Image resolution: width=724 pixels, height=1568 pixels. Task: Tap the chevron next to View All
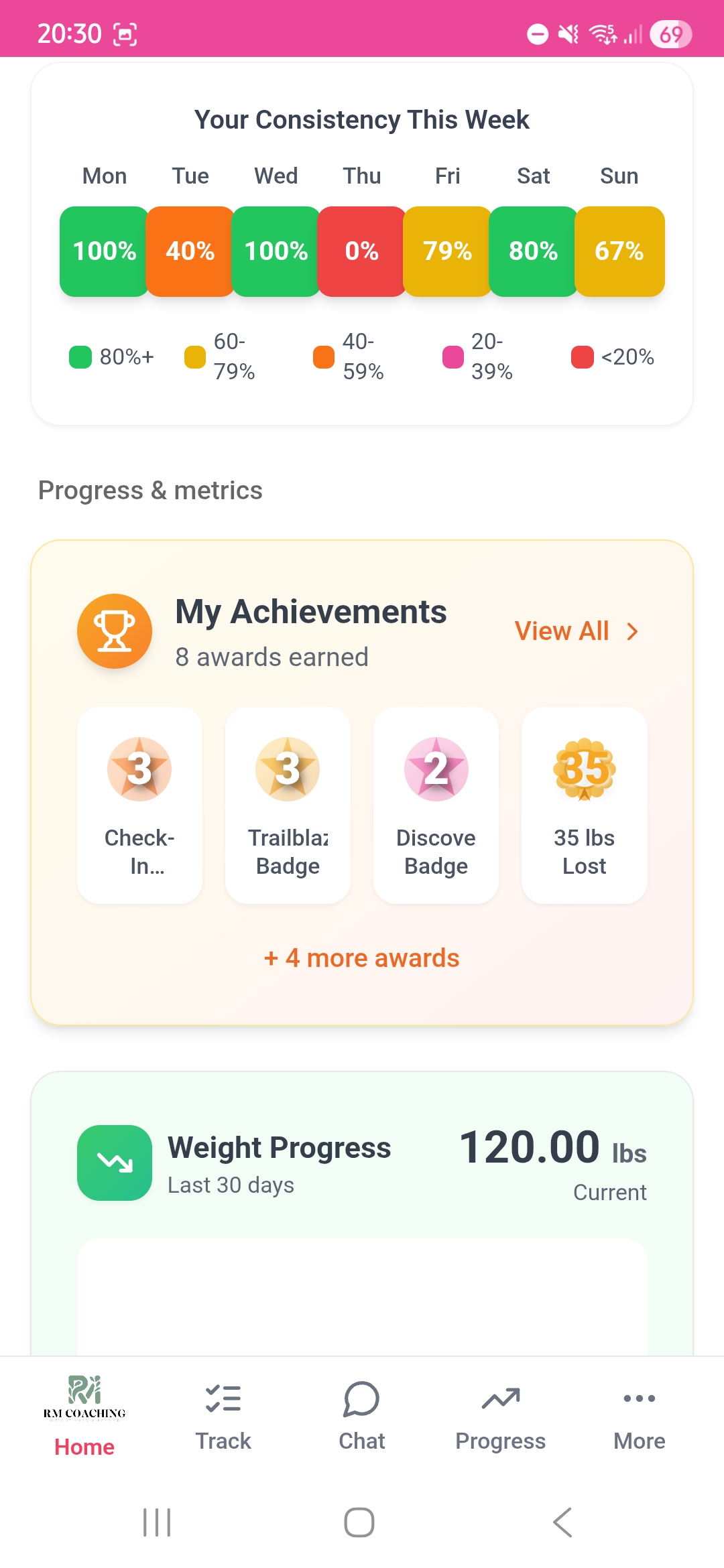[631, 631]
